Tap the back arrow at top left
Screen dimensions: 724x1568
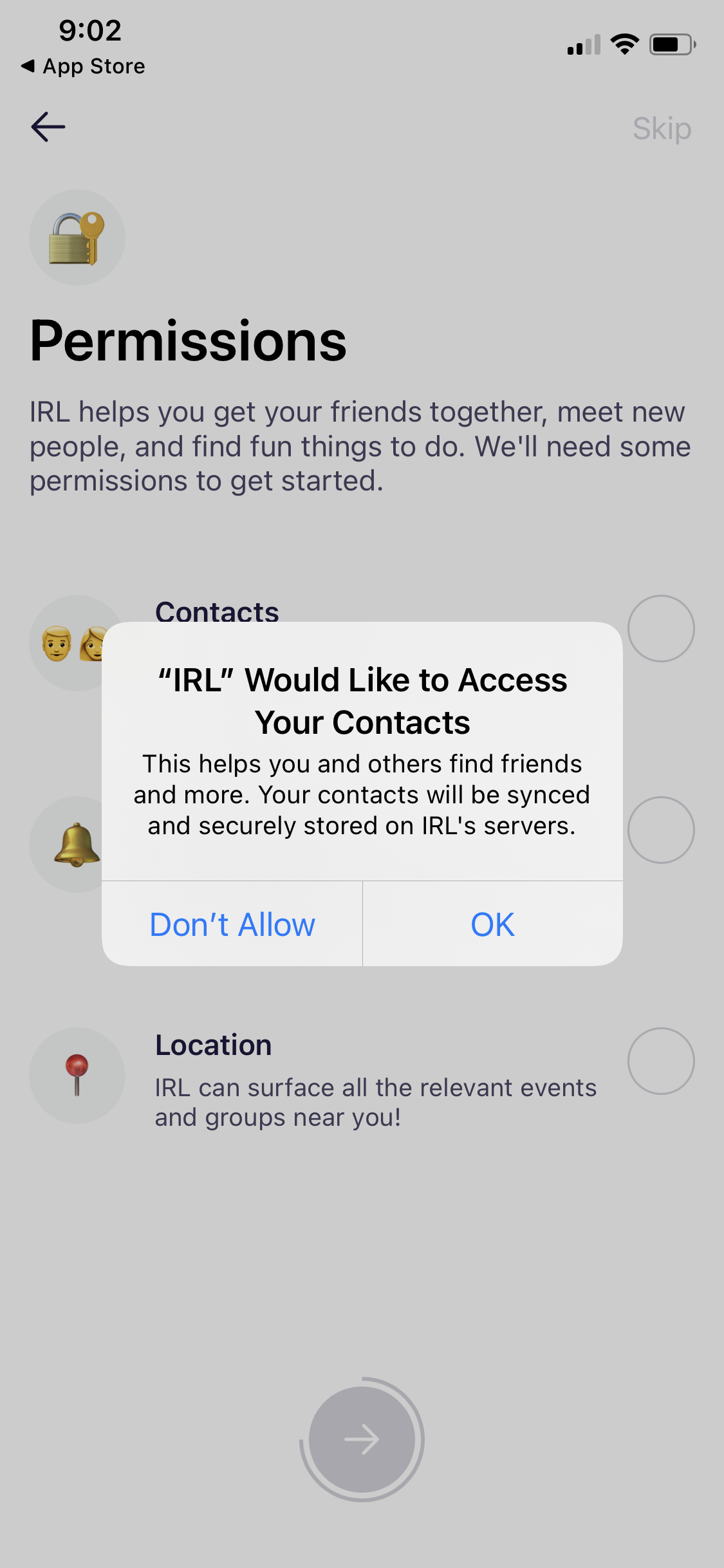48,127
